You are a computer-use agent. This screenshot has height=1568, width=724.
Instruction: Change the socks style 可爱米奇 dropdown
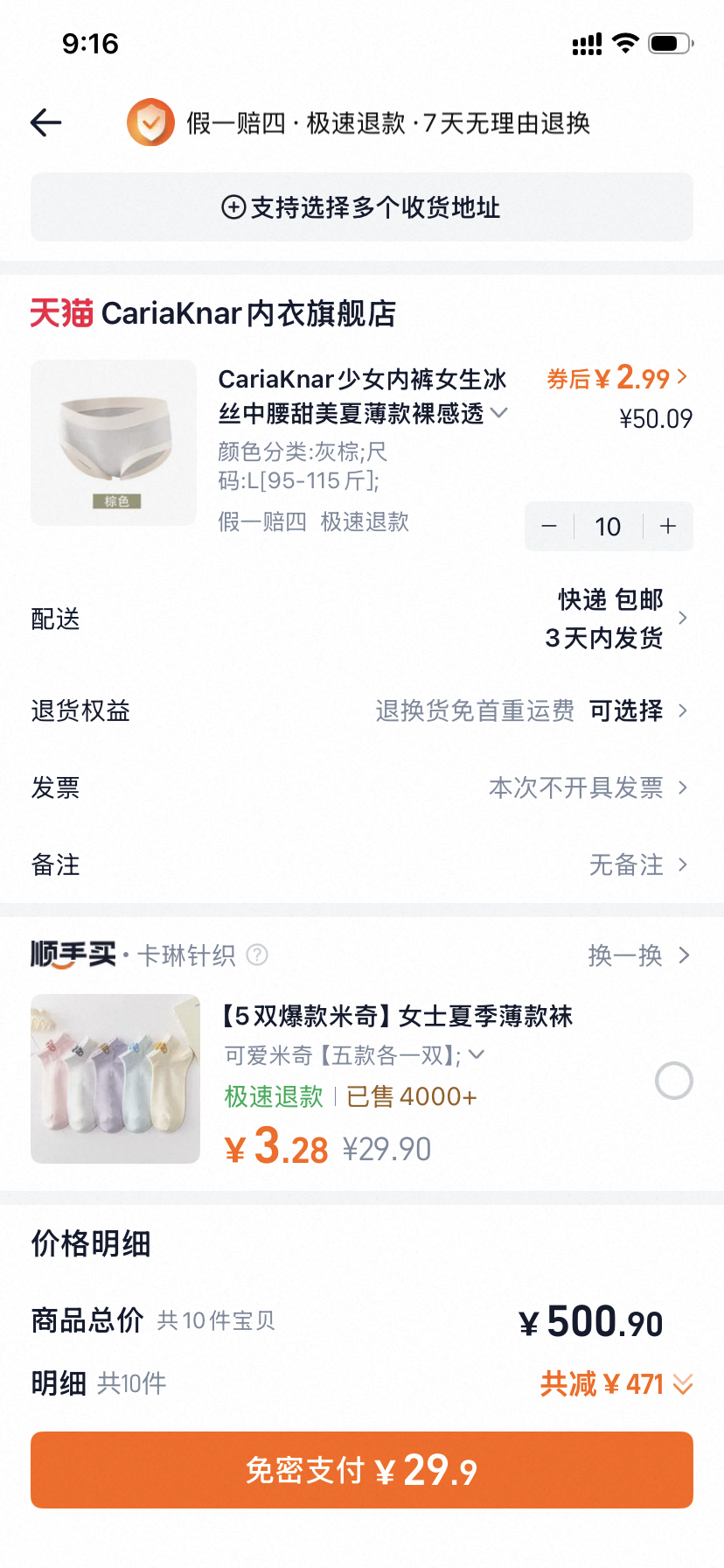tap(477, 1055)
